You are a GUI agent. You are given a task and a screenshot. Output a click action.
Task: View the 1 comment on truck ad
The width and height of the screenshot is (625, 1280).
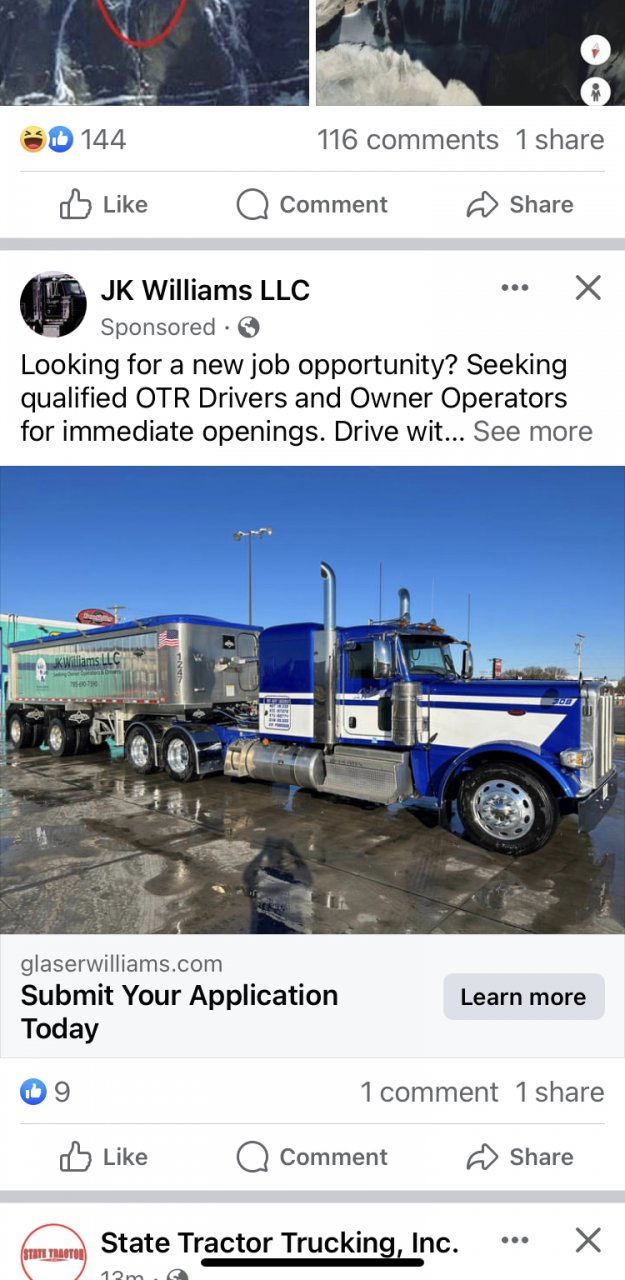point(429,1092)
